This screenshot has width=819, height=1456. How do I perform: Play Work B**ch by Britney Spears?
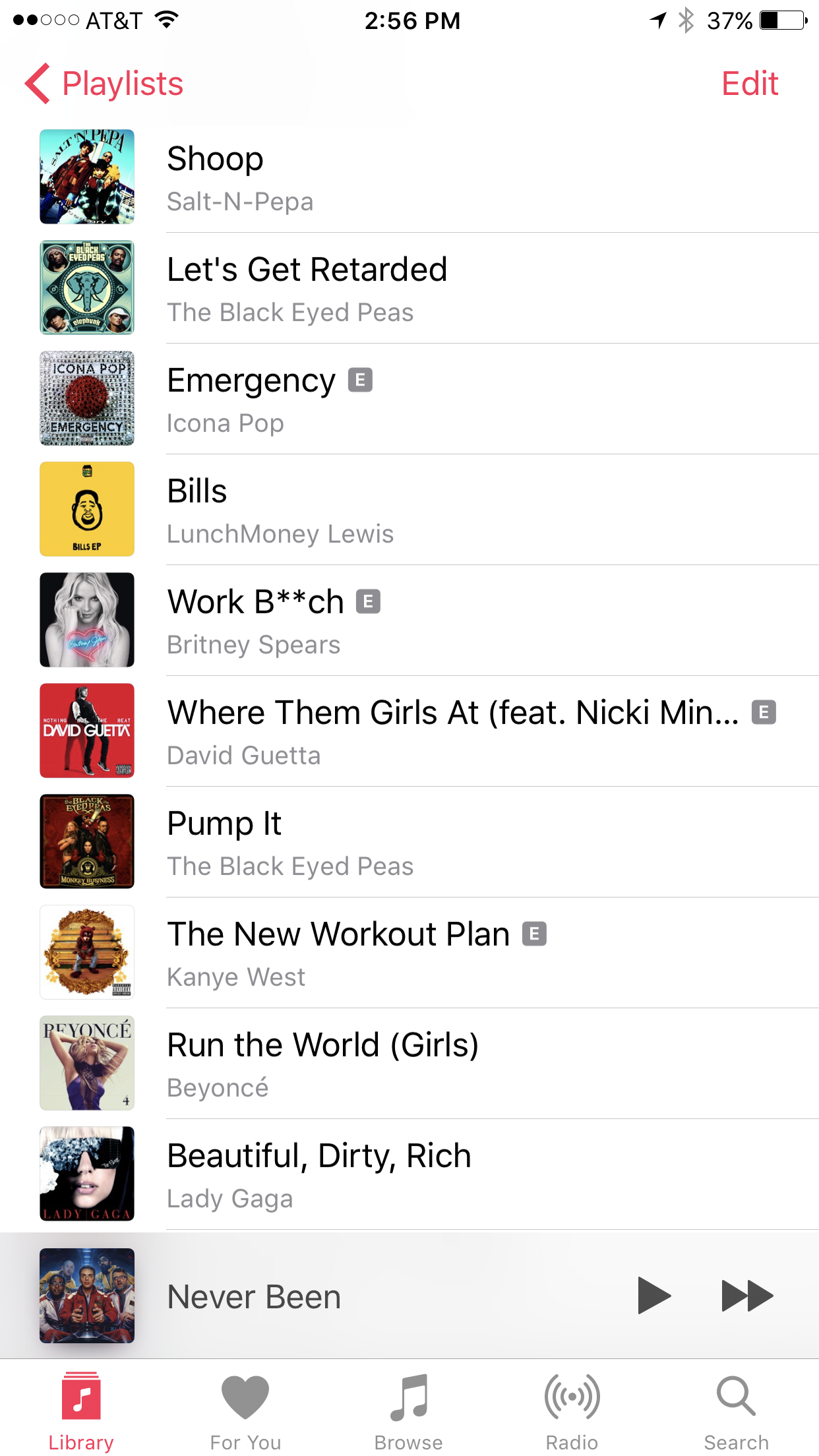click(x=409, y=621)
